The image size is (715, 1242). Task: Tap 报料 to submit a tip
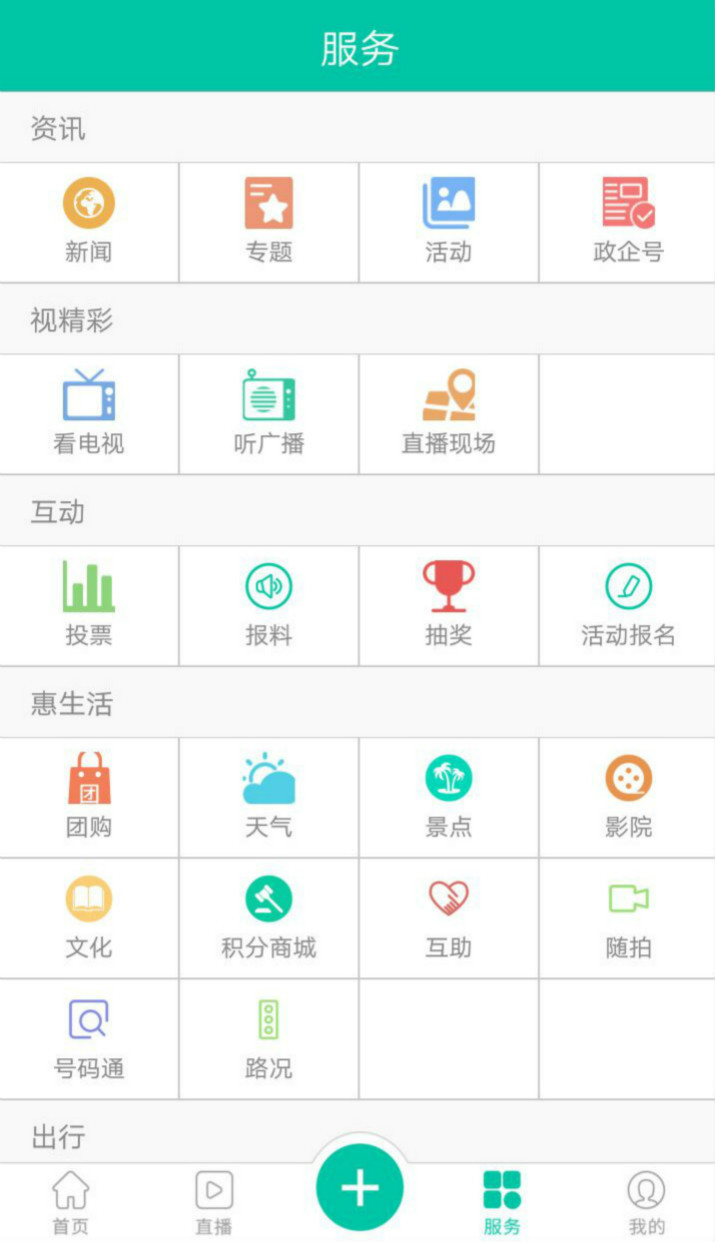[x=269, y=605]
